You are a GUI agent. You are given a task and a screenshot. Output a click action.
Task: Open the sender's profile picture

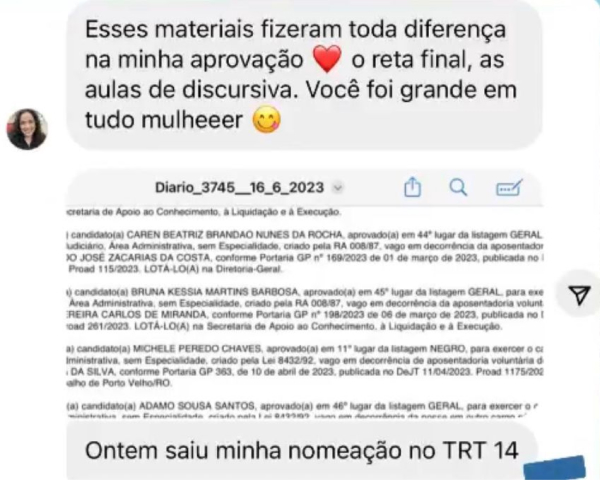(27, 129)
